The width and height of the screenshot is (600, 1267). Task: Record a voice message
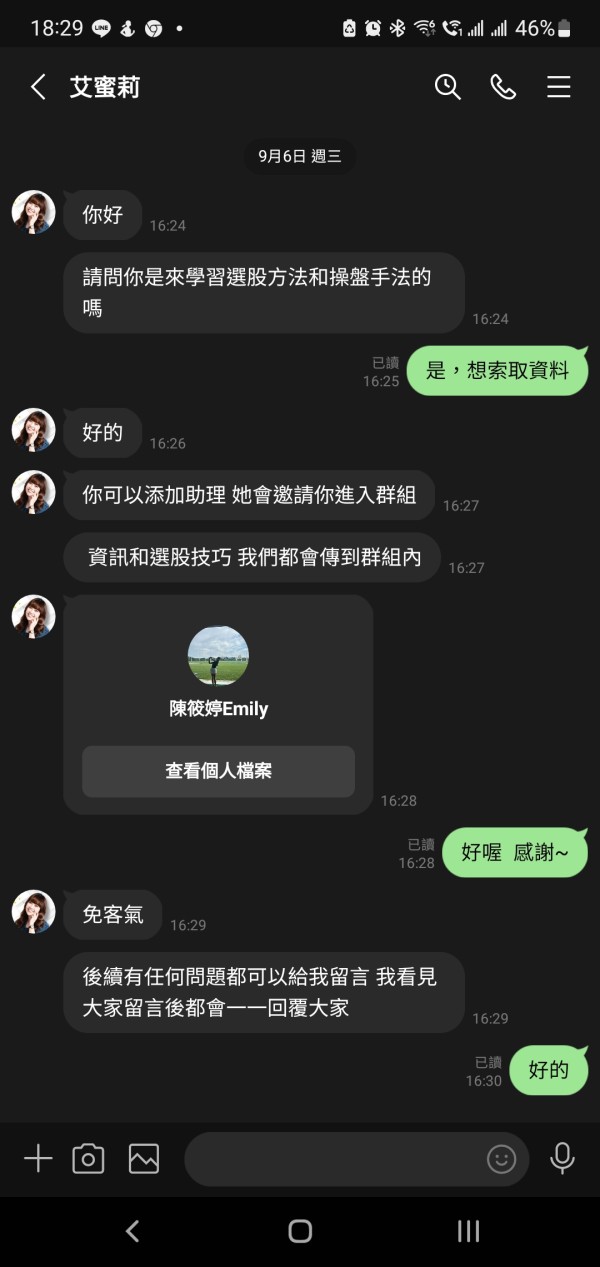tap(563, 1158)
